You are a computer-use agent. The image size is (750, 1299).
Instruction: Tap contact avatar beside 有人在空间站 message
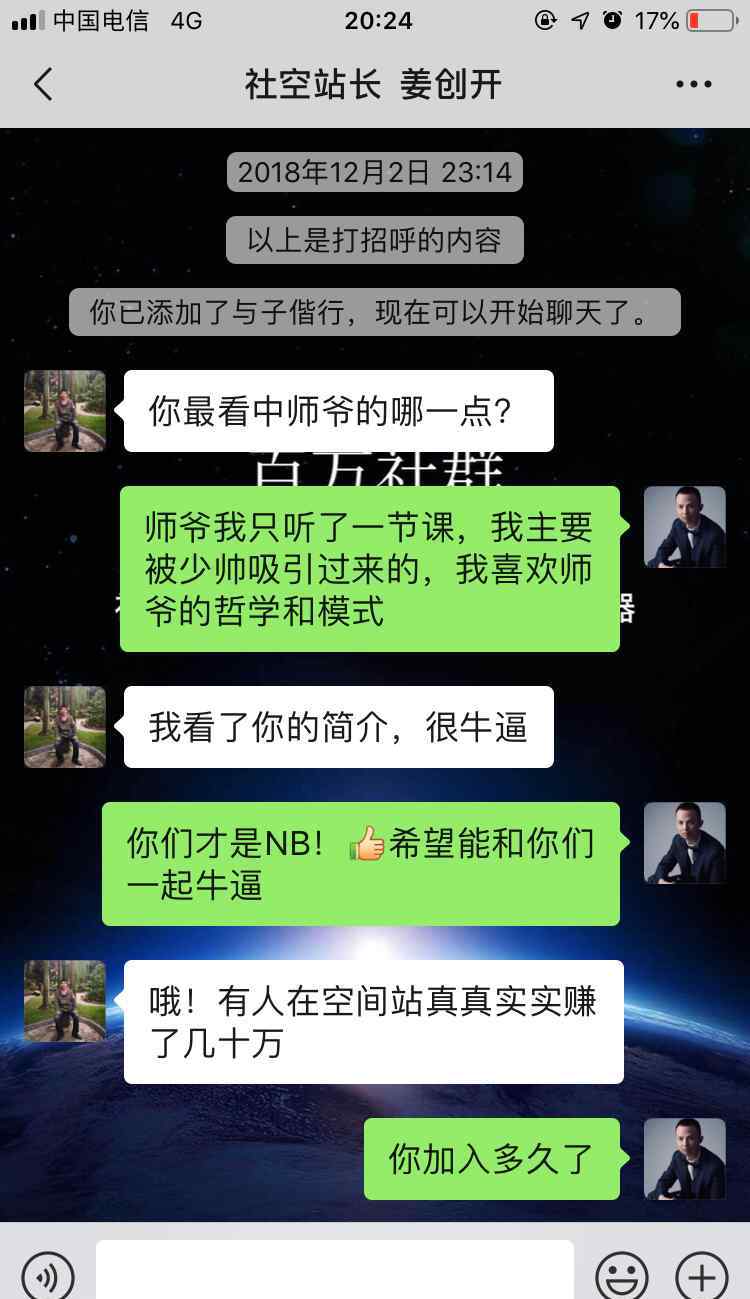(x=65, y=1001)
